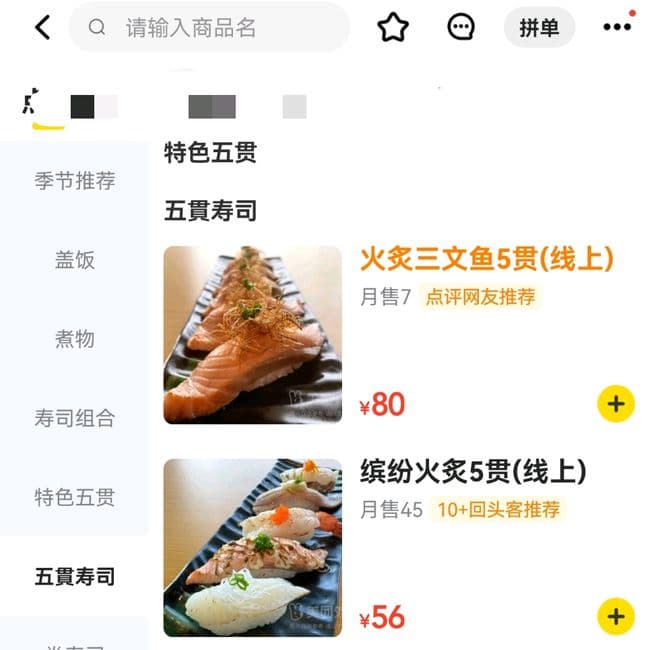This screenshot has height=650, width=660.
Task: Open the three-dot overflow menu
Action: click(617, 28)
